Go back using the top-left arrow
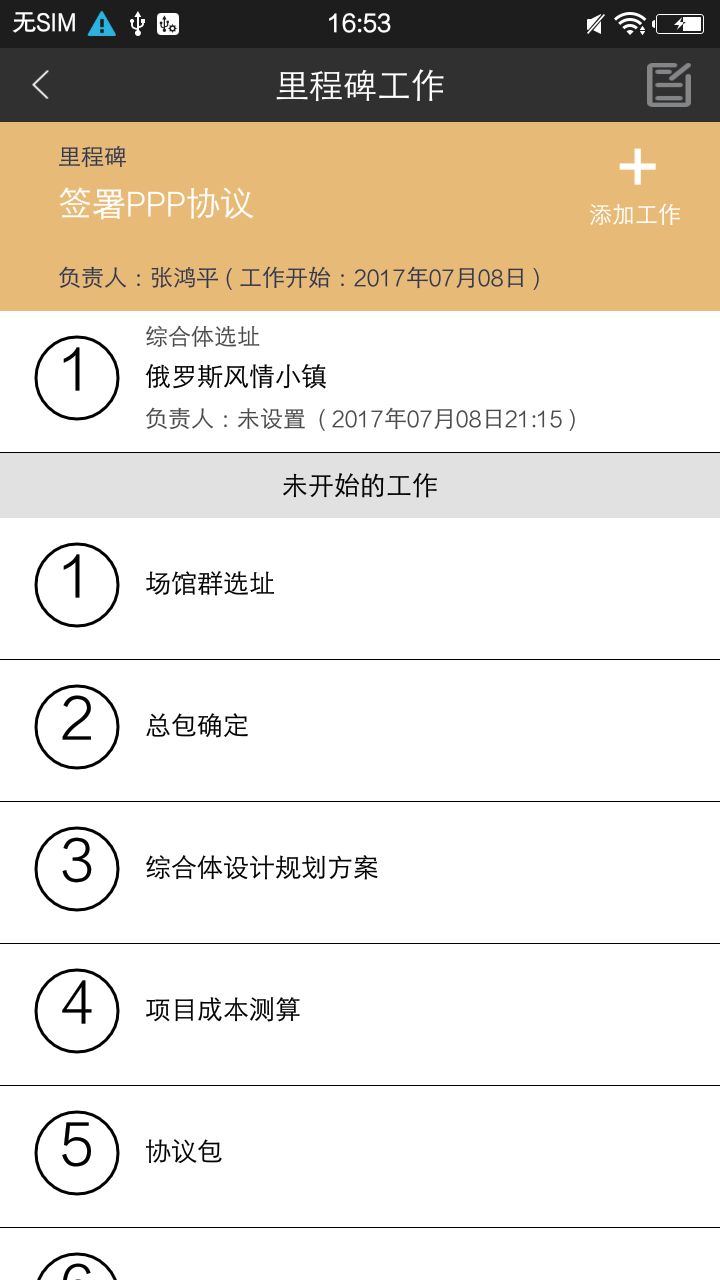The height and width of the screenshot is (1280, 720). tap(41, 85)
